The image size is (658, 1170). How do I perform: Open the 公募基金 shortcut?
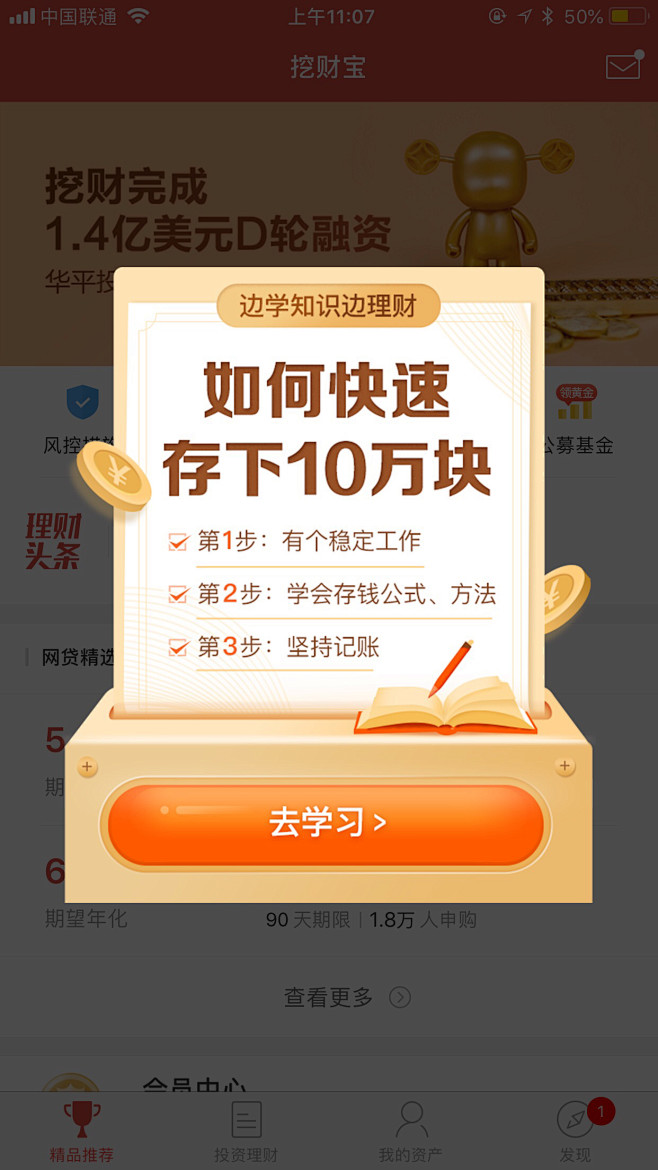tap(578, 420)
